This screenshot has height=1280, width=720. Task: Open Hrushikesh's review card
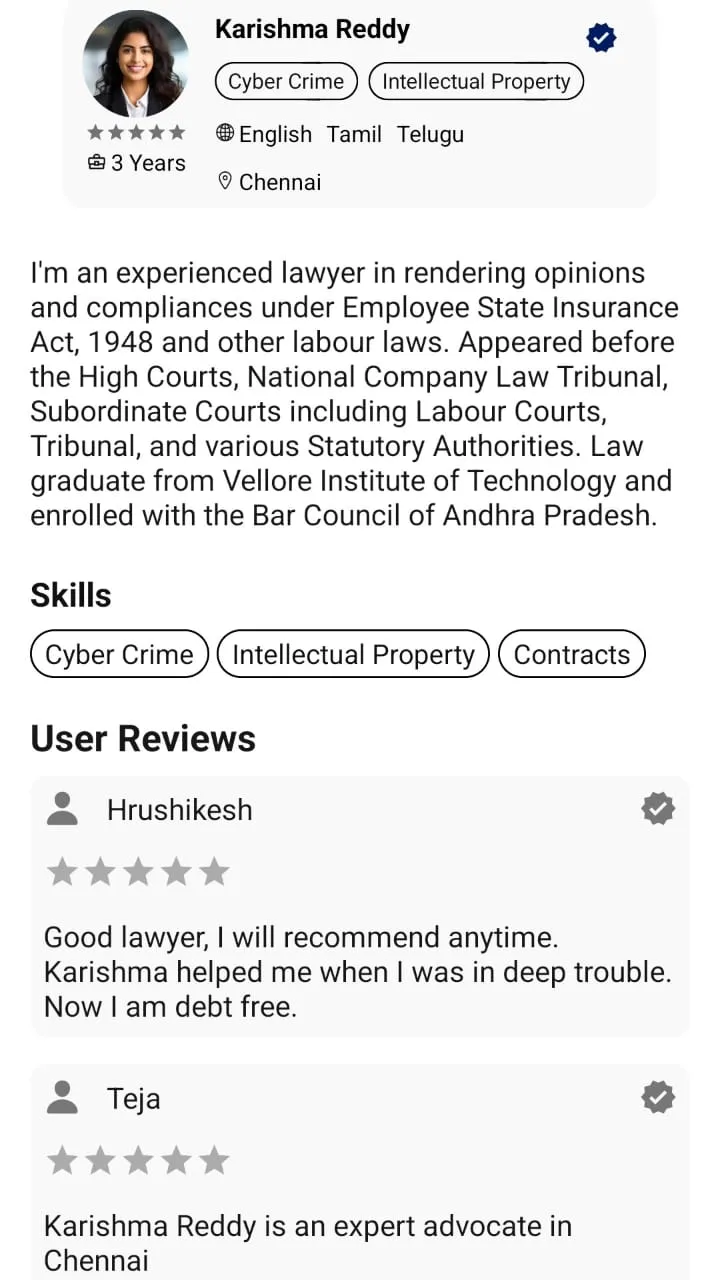point(360,906)
